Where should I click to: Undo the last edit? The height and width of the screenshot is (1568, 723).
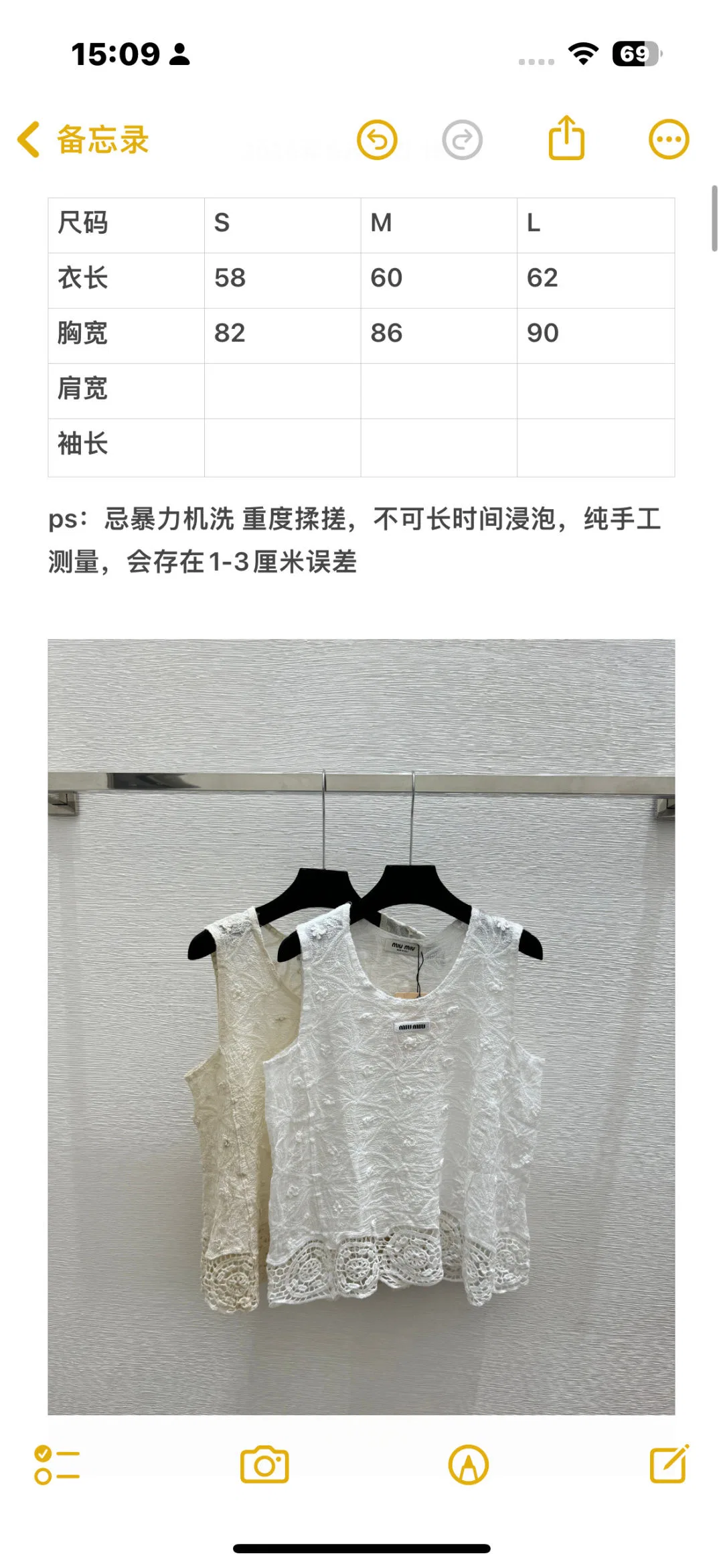[377, 140]
